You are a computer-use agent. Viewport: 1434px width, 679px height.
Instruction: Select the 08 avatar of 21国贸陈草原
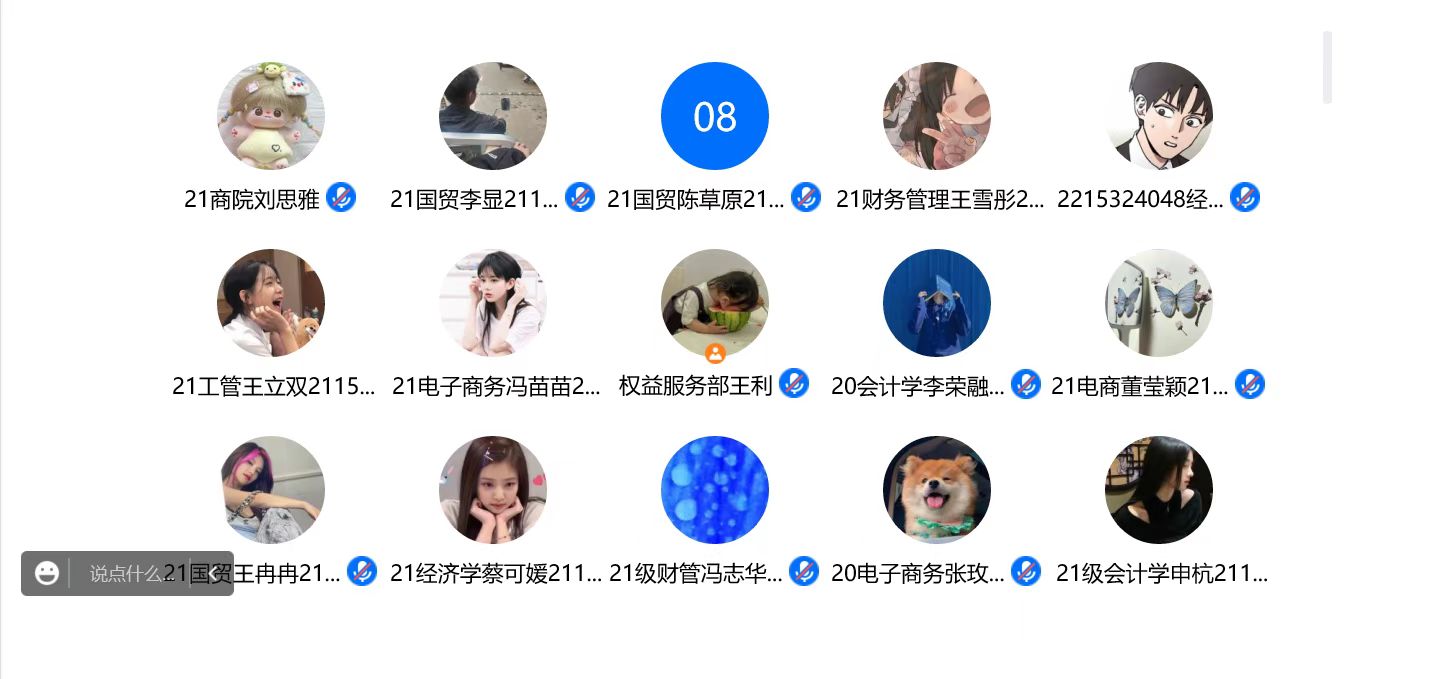[715, 116]
